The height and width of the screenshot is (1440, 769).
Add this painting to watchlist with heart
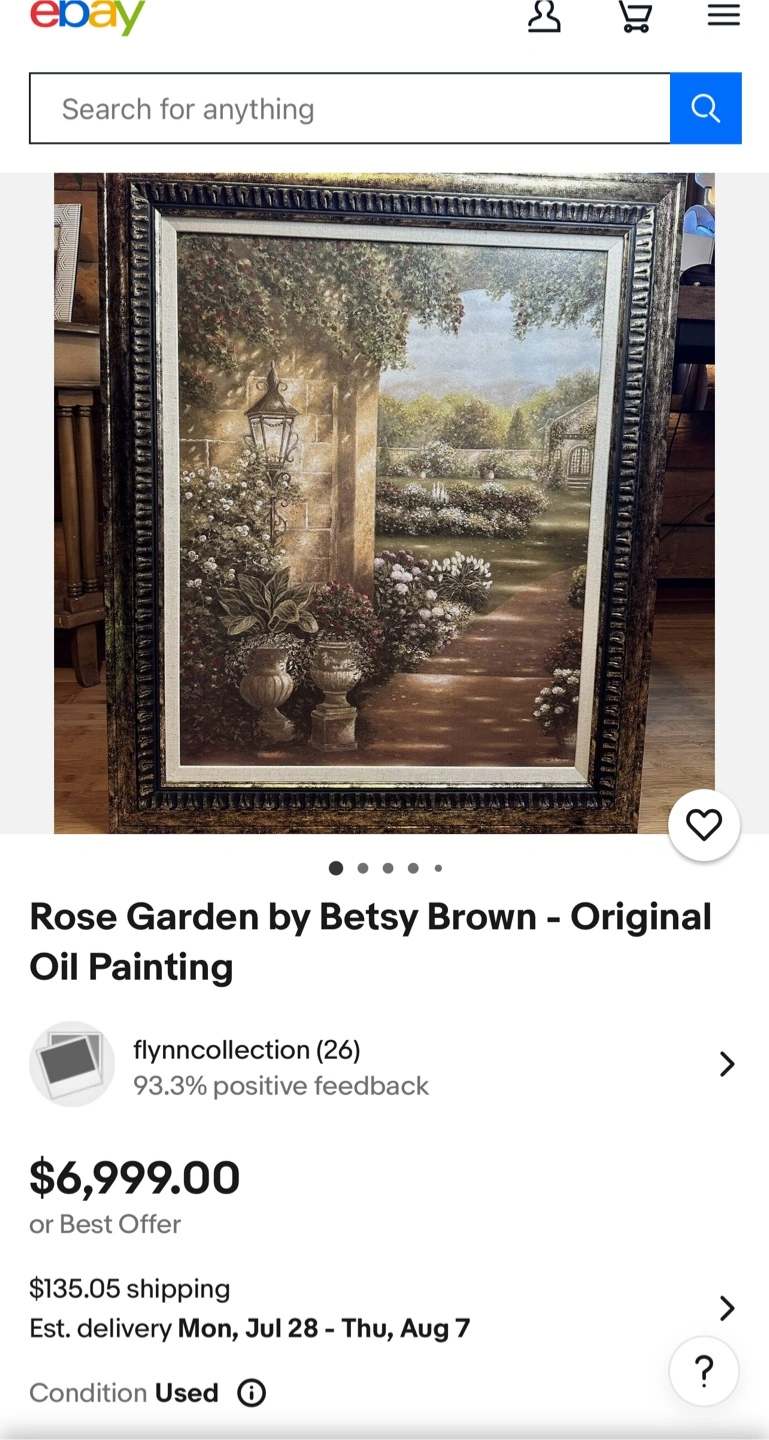coord(704,825)
